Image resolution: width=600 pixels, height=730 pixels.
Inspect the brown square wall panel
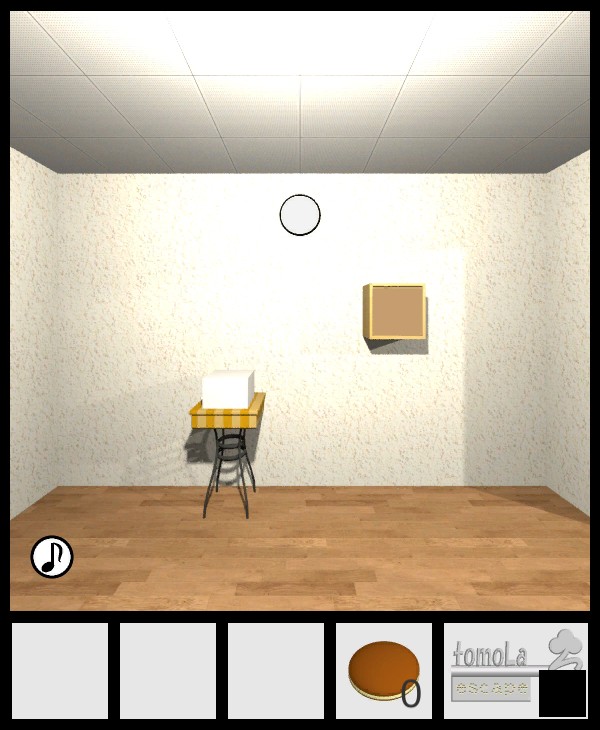395,311
